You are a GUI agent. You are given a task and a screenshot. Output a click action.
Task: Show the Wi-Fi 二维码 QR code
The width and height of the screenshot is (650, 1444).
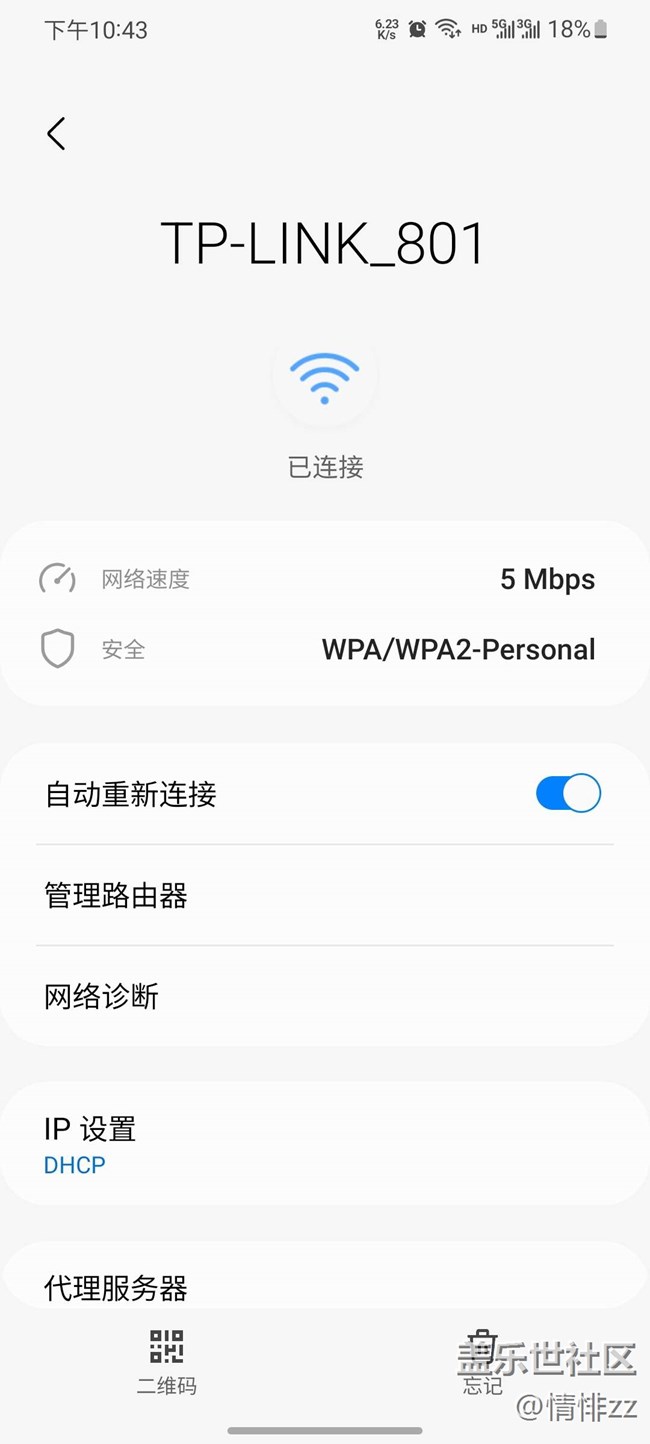[x=167, y=1360]
